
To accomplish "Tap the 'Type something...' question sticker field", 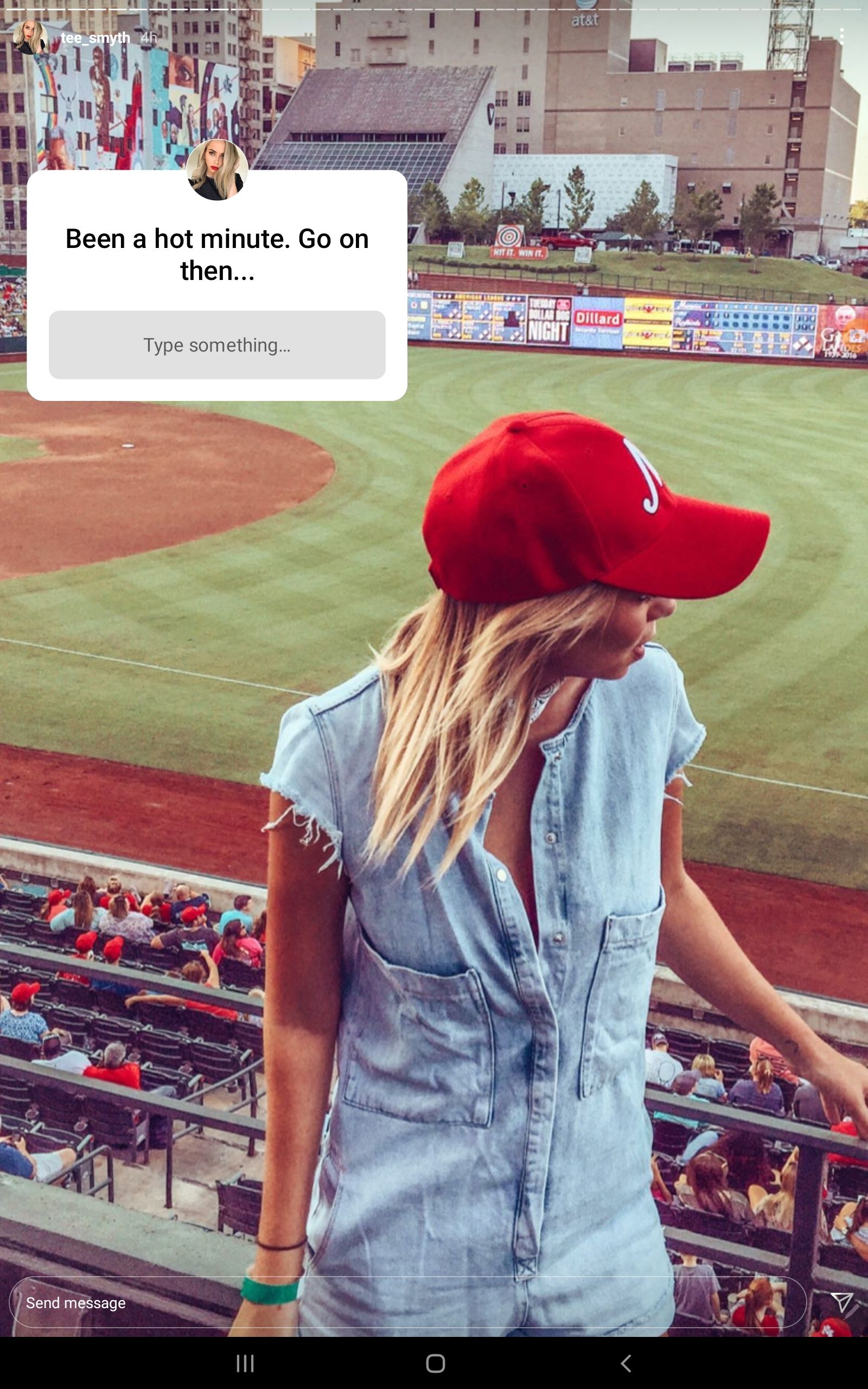I will coord(216,345).
